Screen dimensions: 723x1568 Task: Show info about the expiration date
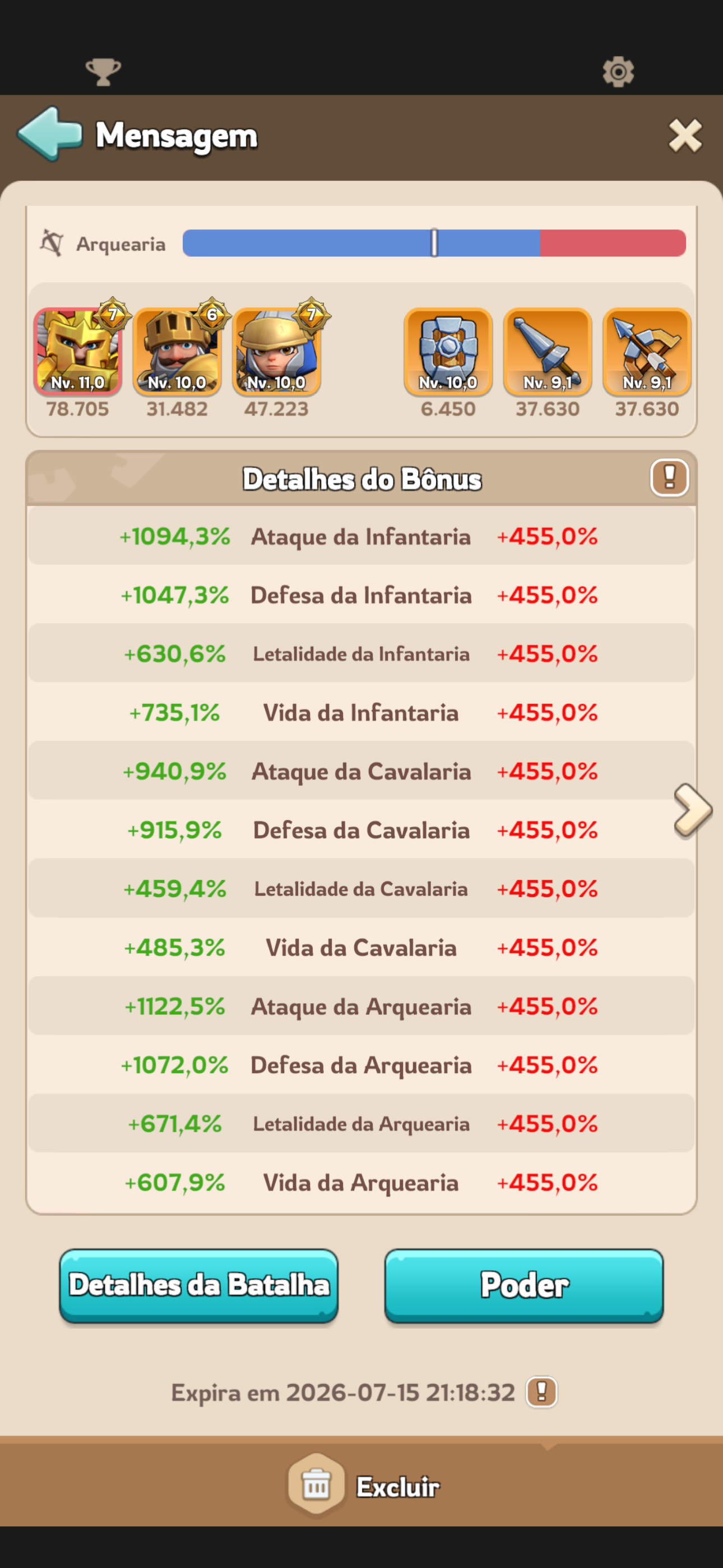pyautogui.click(x=541, y=1392)
